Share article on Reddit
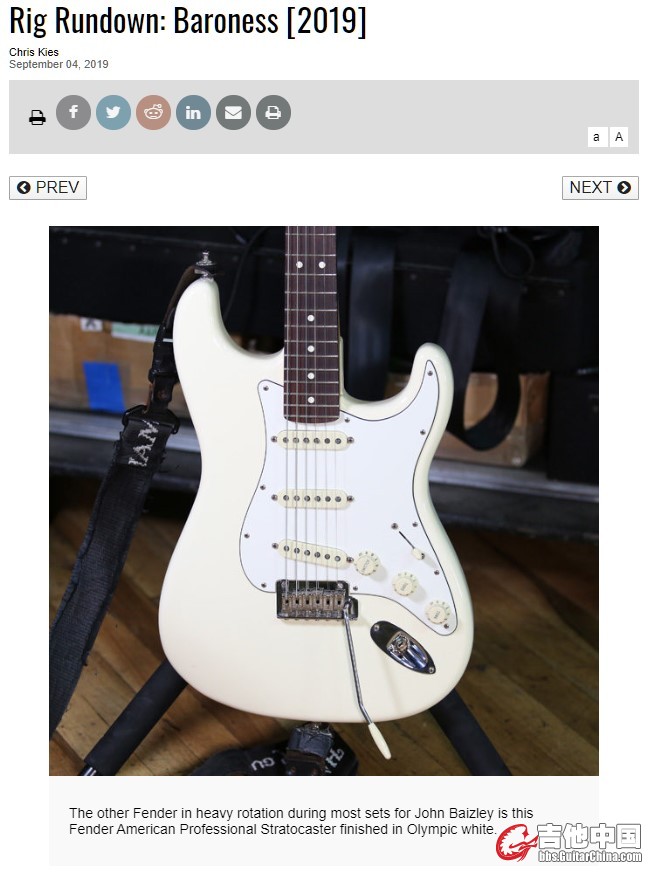This screenshot has width=649, height=872. click(153, 112)
